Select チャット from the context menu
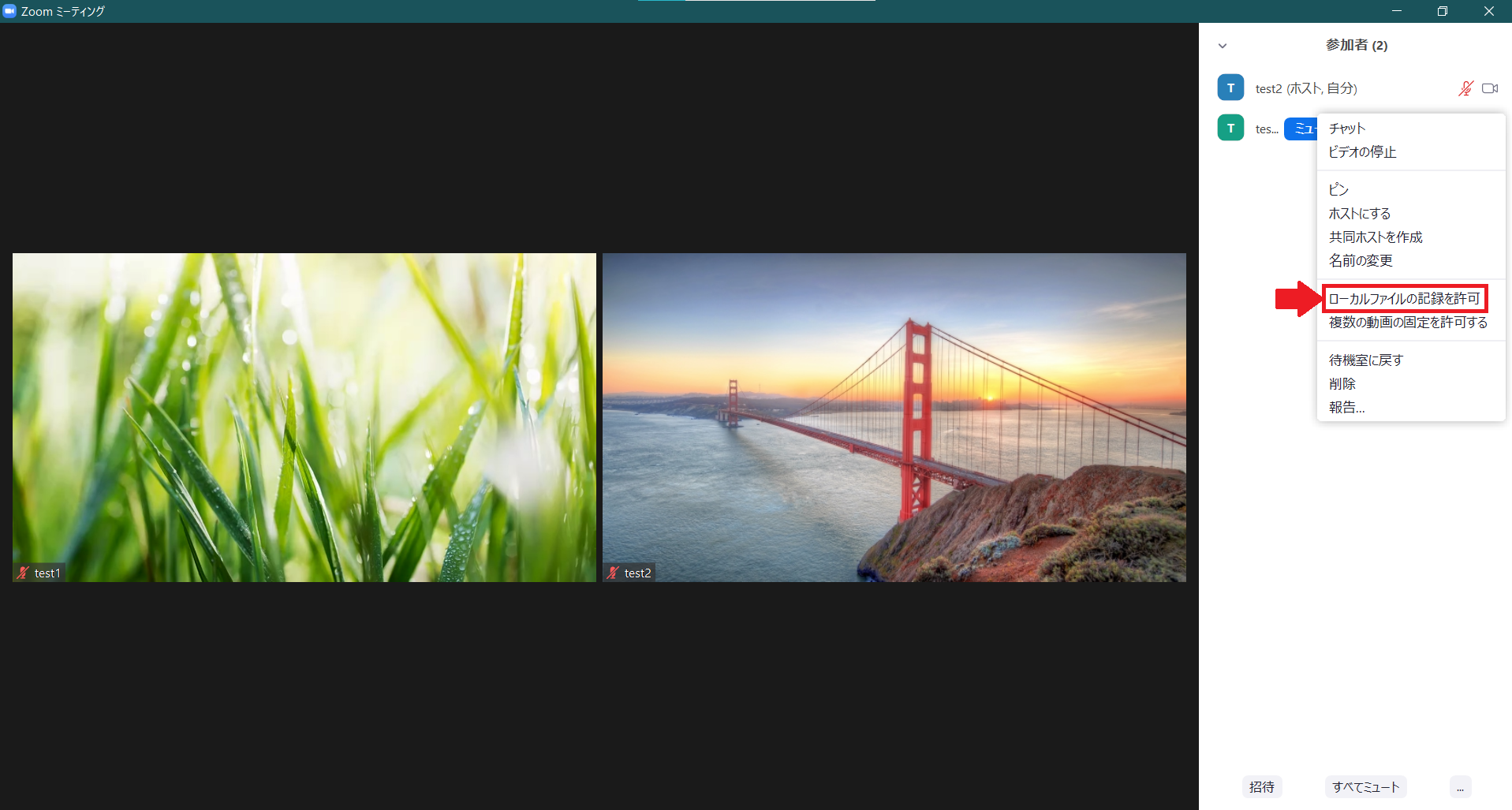This screenshot has height=810, width=1512. [x=1346, y=129]
